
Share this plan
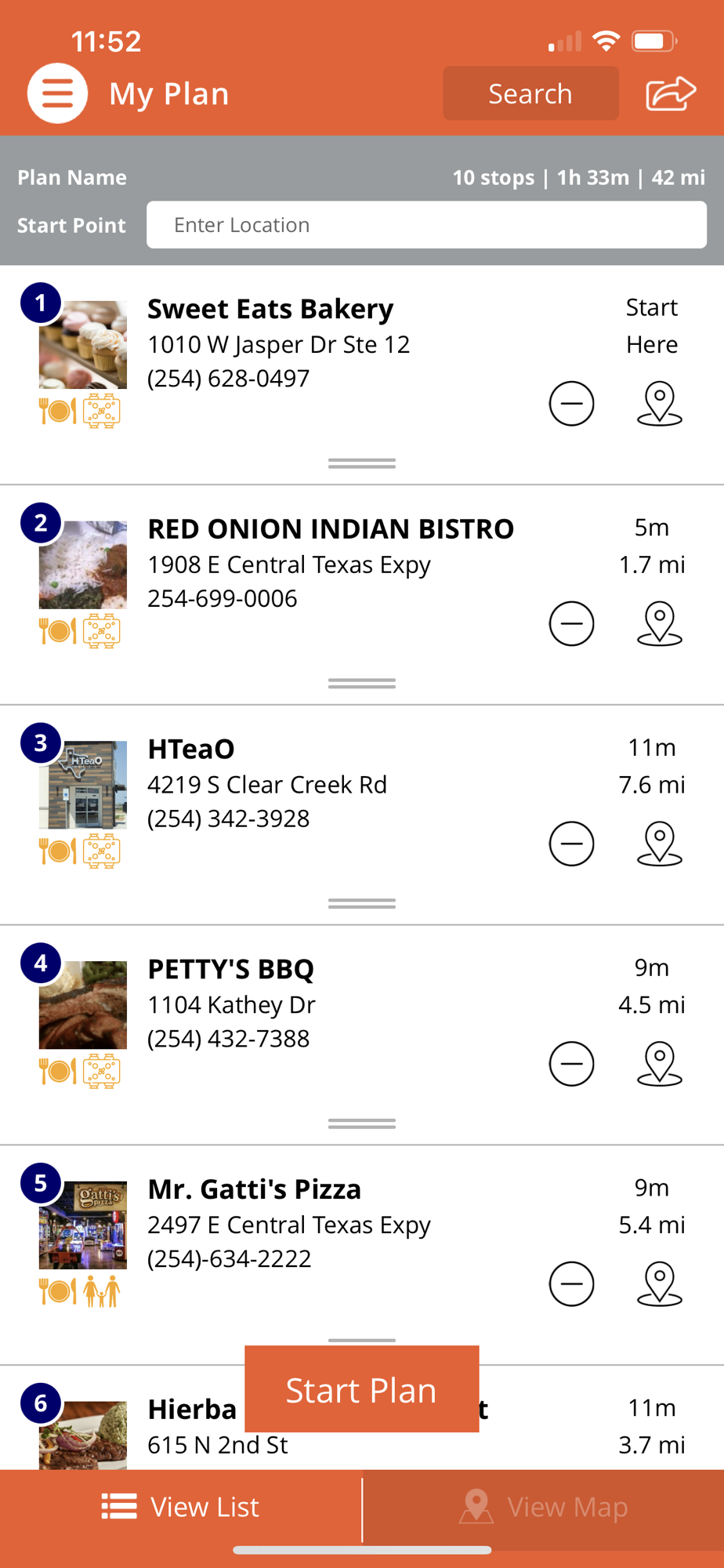[670, 93]
